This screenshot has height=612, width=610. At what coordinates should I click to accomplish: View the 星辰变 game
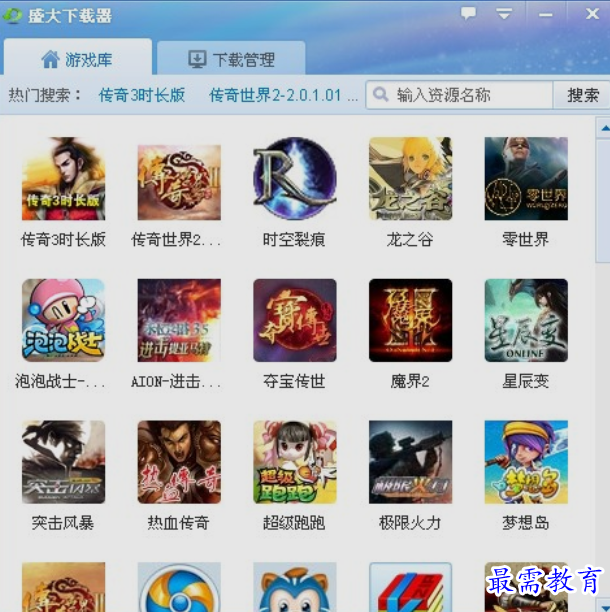coord(526,320)
